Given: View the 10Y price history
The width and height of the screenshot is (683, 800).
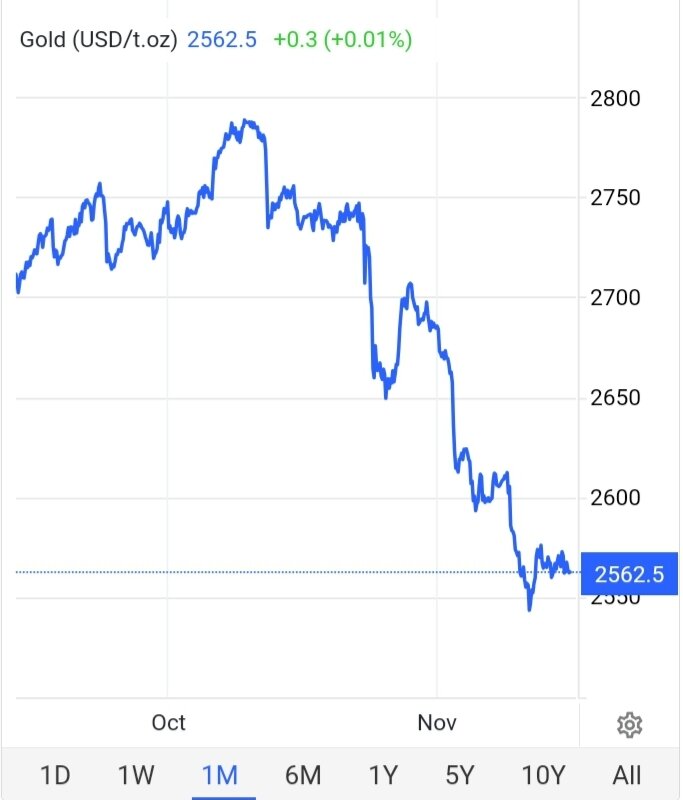Looking at the screenshot, I should [545, 774].
